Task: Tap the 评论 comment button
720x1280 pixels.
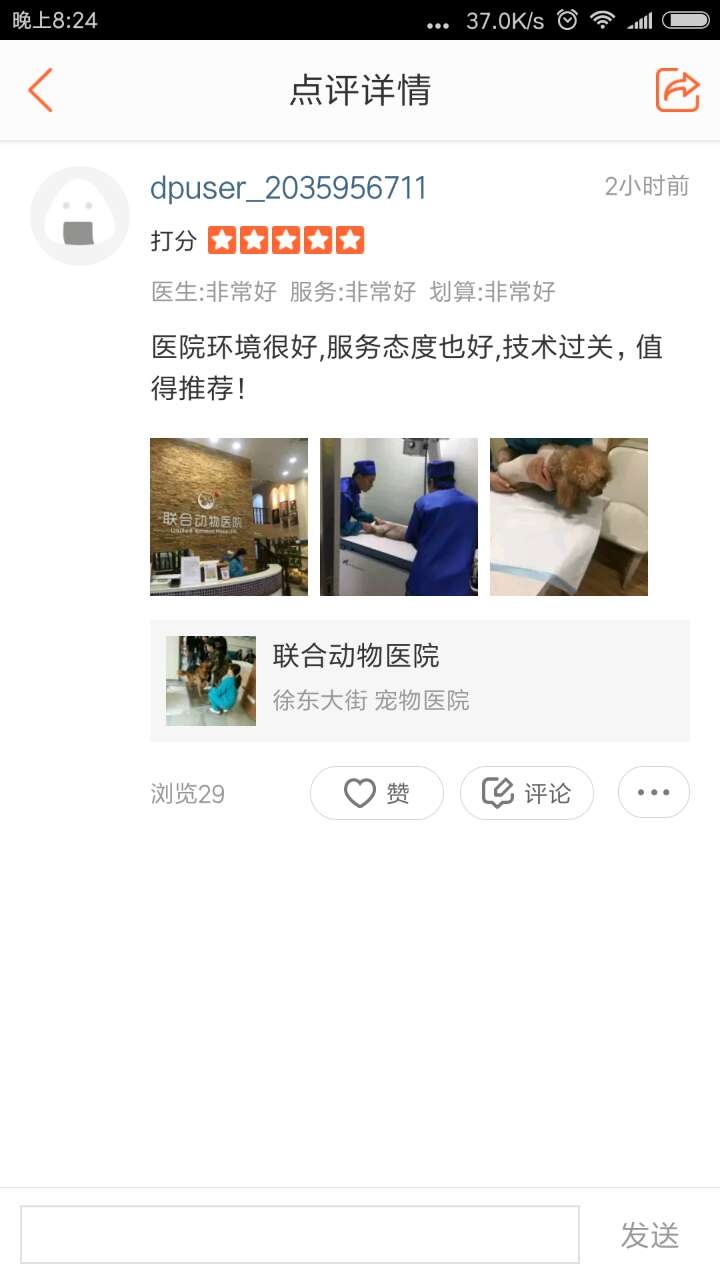Action: click(527, 793)
